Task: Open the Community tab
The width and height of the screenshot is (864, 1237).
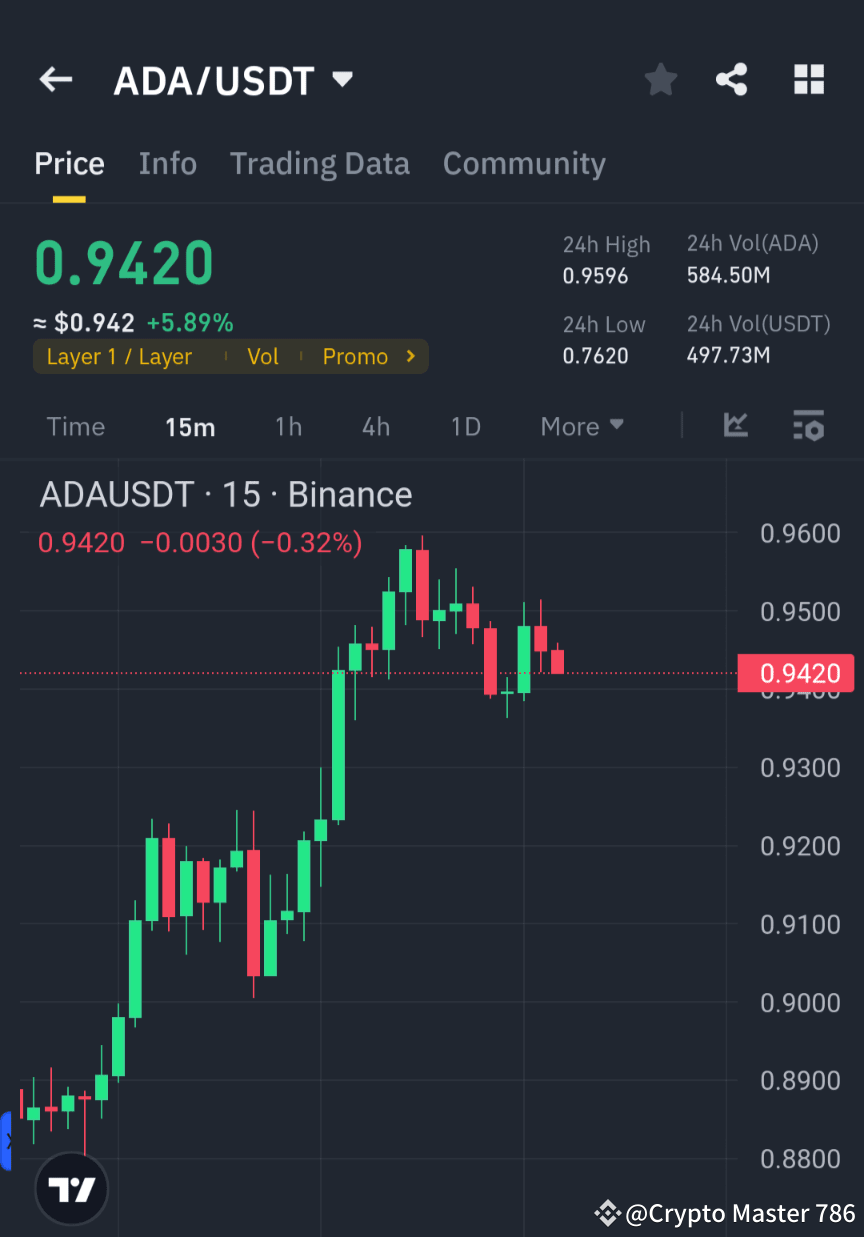Action: pos(524,163)
